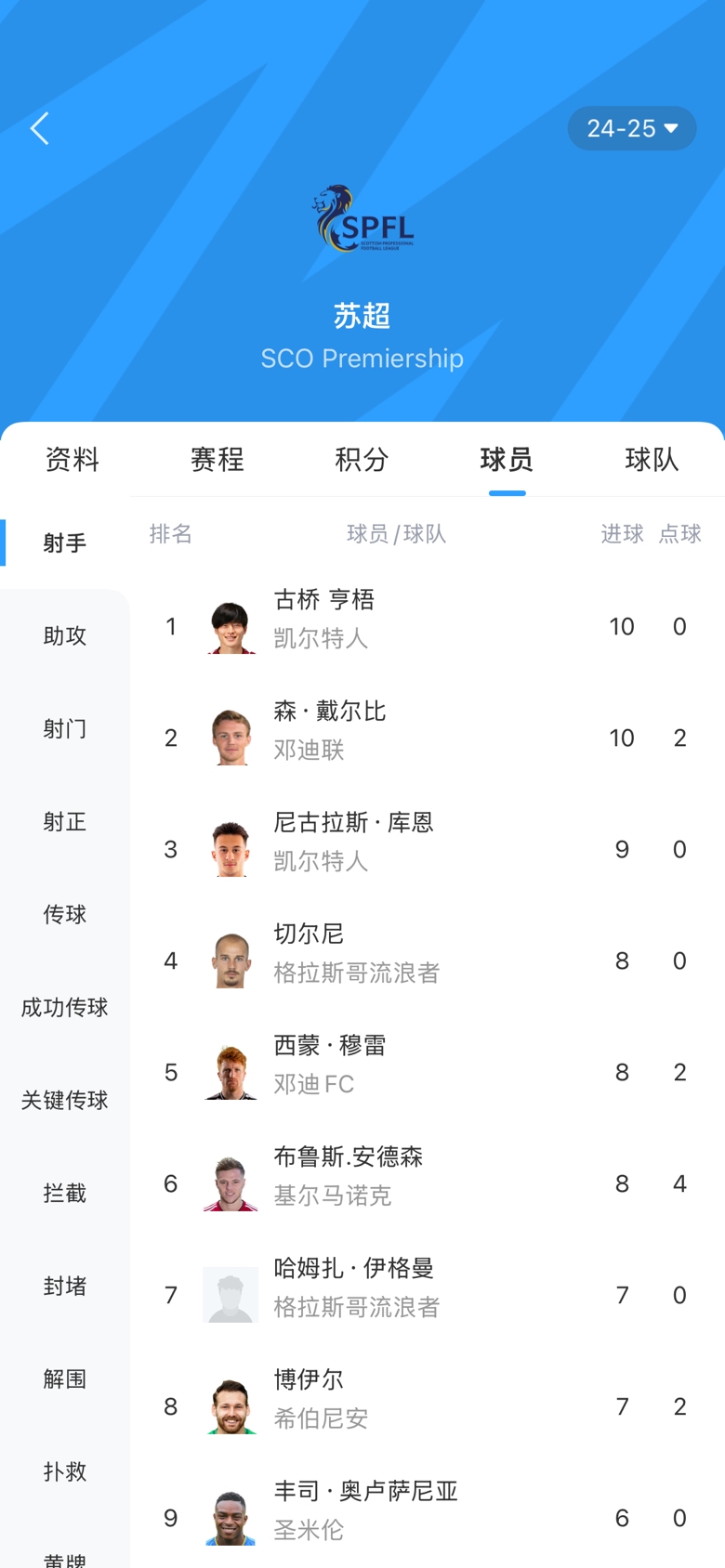725x1568 pixels.
Task: Switch to the 资料 tab
Action: pyautogui.click(x=72, y=459)
